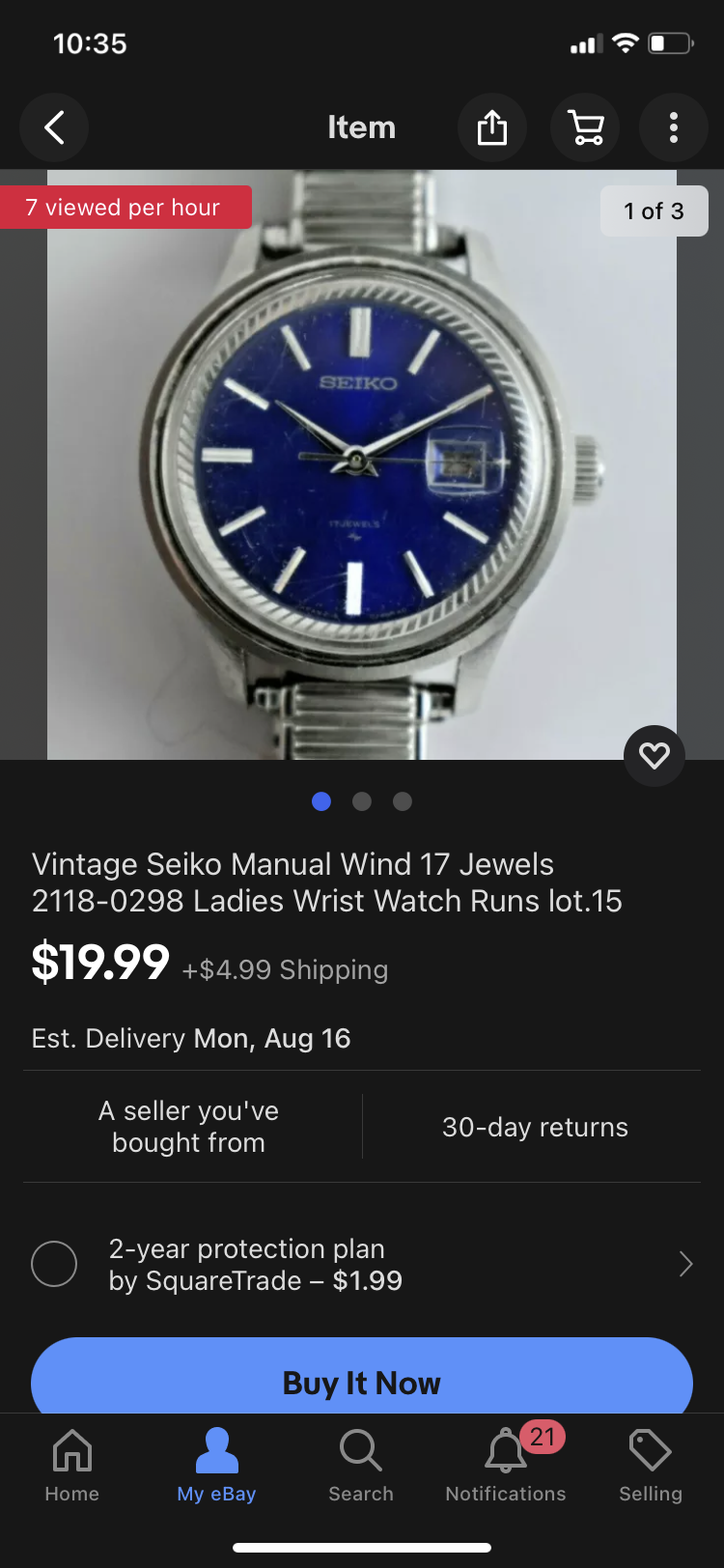Tap Buy It Now

(362, 1381)
